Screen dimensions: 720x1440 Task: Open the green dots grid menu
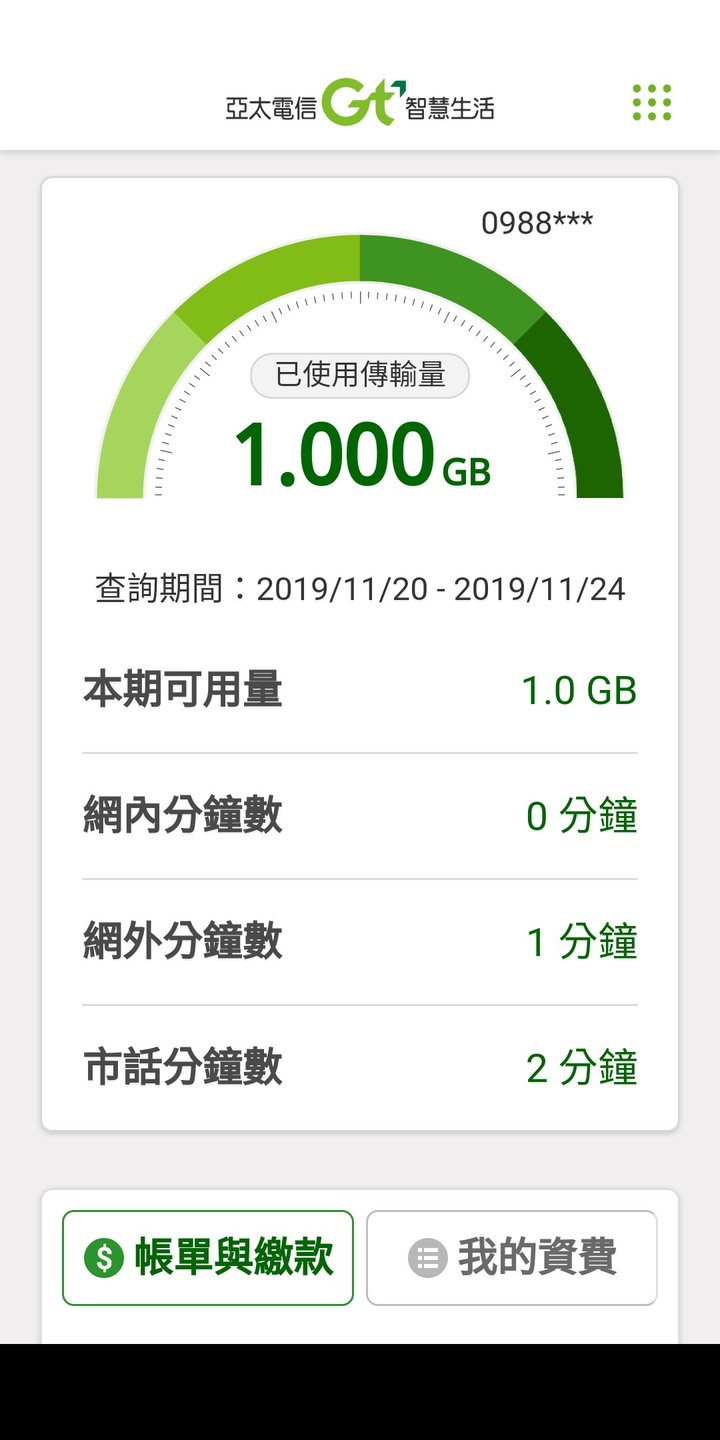pos(652,103)
